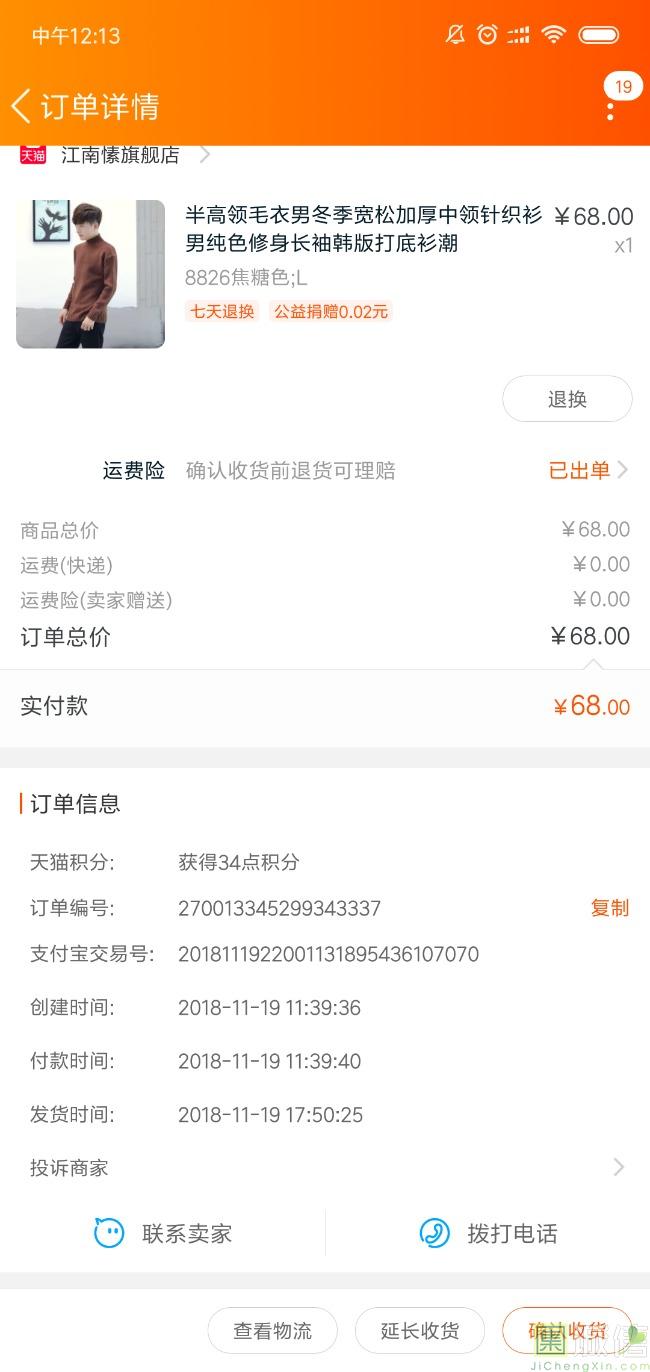View logistics via 查看物流
650x1372 pixels.
272,1331
